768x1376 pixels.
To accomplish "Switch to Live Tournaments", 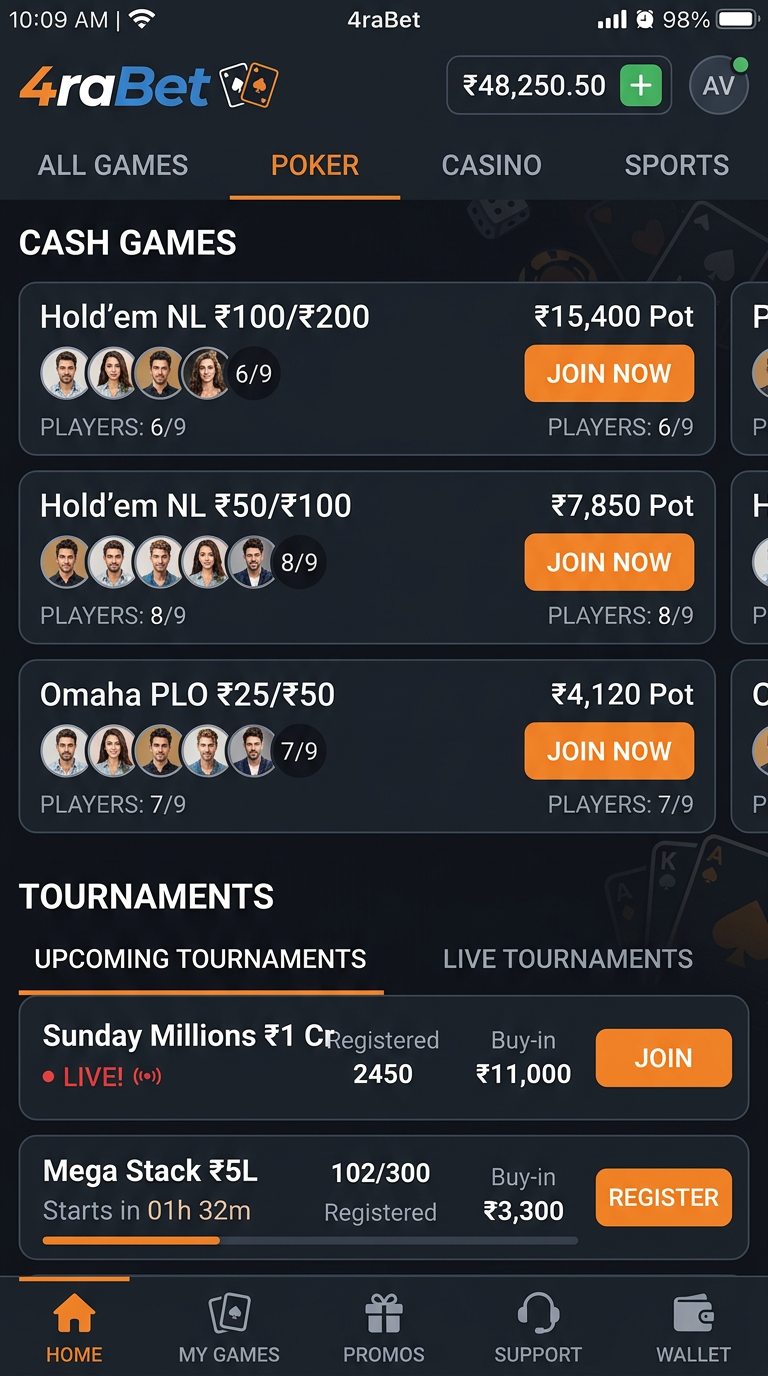I will click(567, 959).
